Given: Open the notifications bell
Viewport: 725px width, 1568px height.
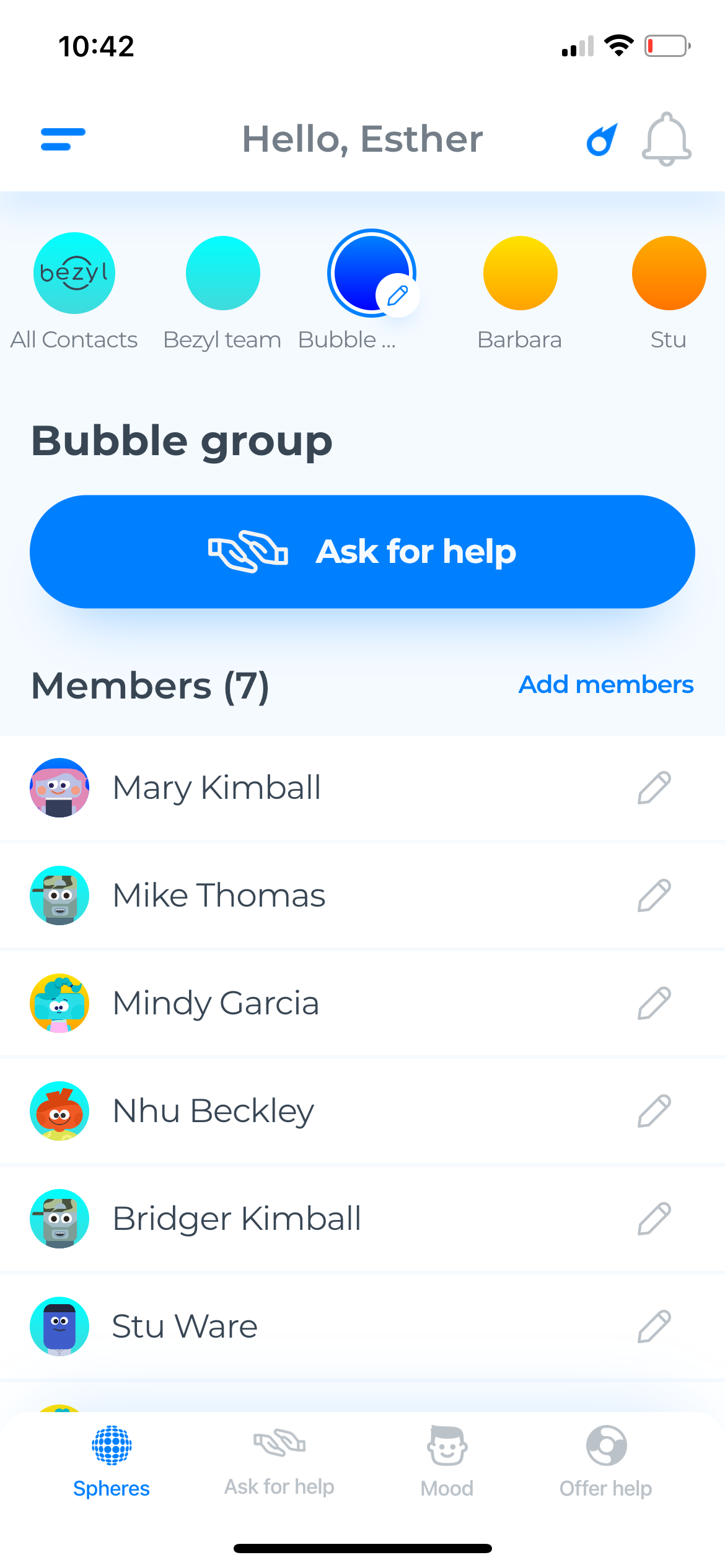Looking at the screenshot, I should (x=666, y=139).
